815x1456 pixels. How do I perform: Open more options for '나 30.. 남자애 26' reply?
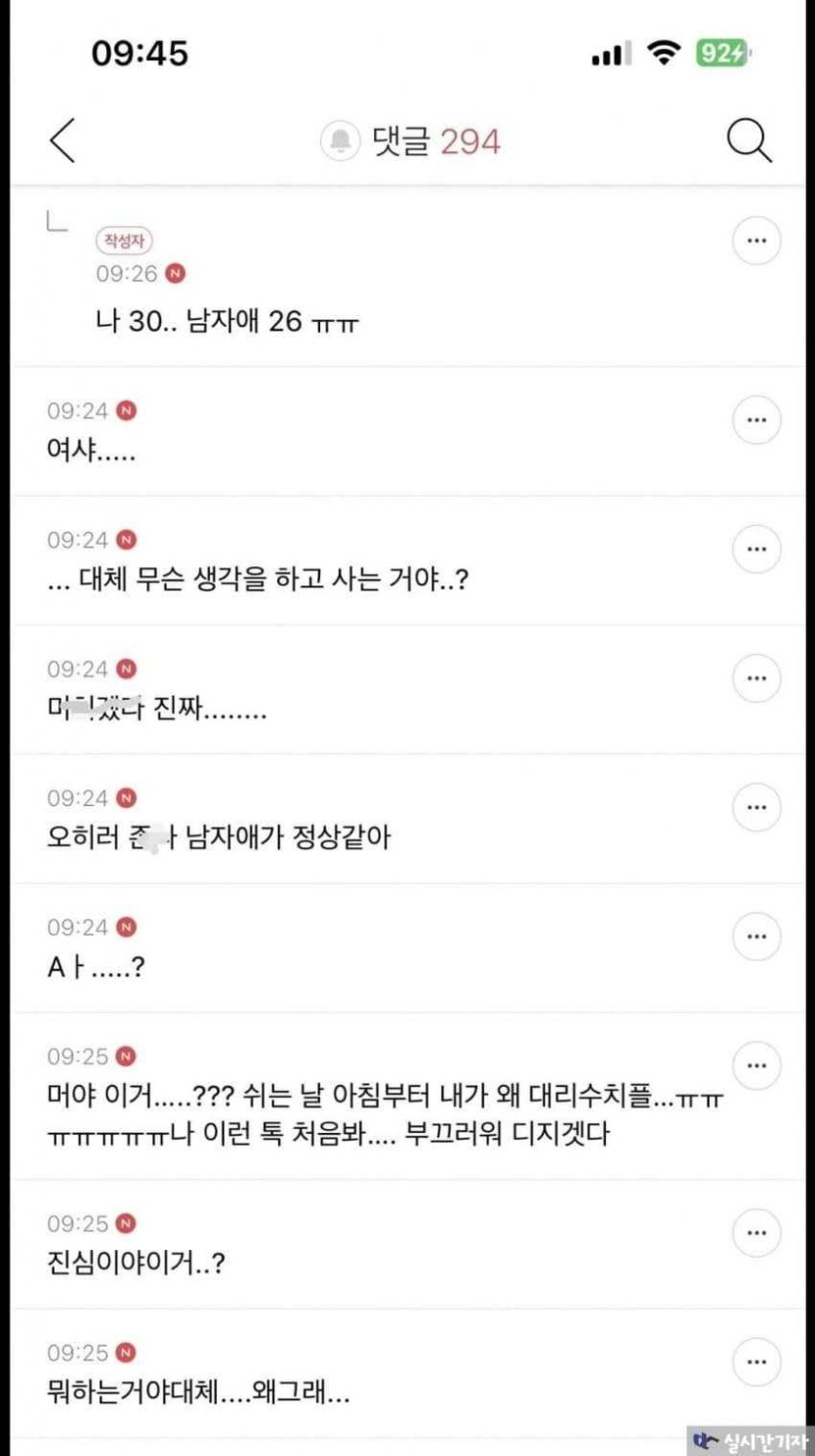[x=756, y=241]
